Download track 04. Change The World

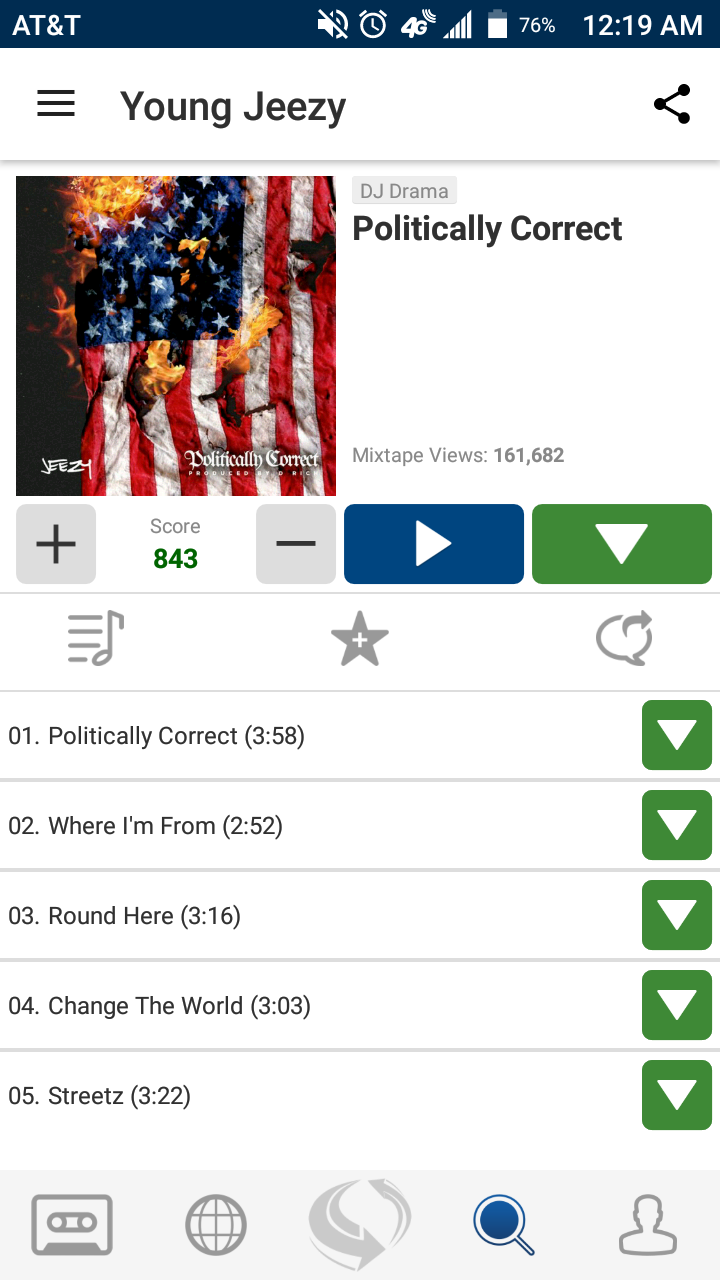click(677, 1005)
